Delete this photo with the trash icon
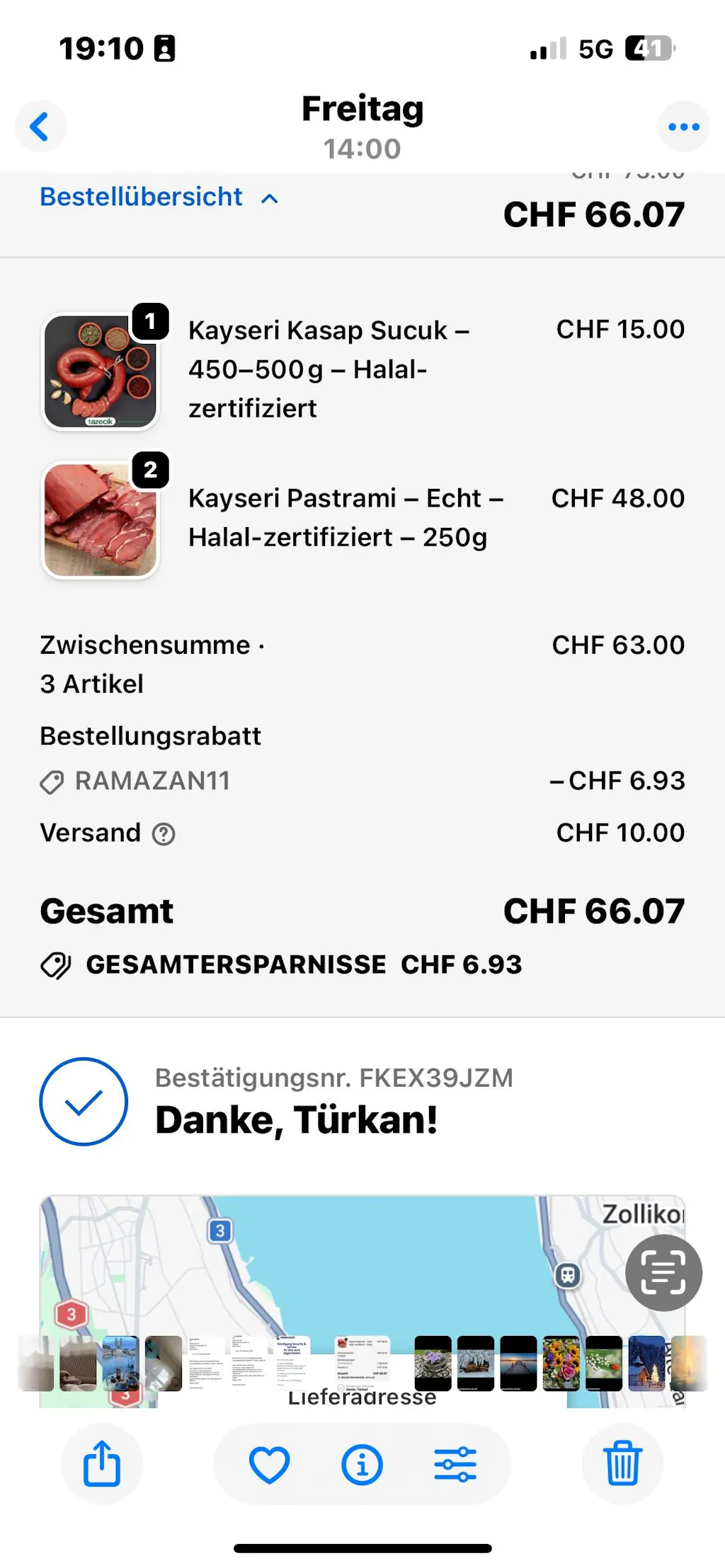Viewport: 725px width, 1568px height. click(x=622, y=1463)
